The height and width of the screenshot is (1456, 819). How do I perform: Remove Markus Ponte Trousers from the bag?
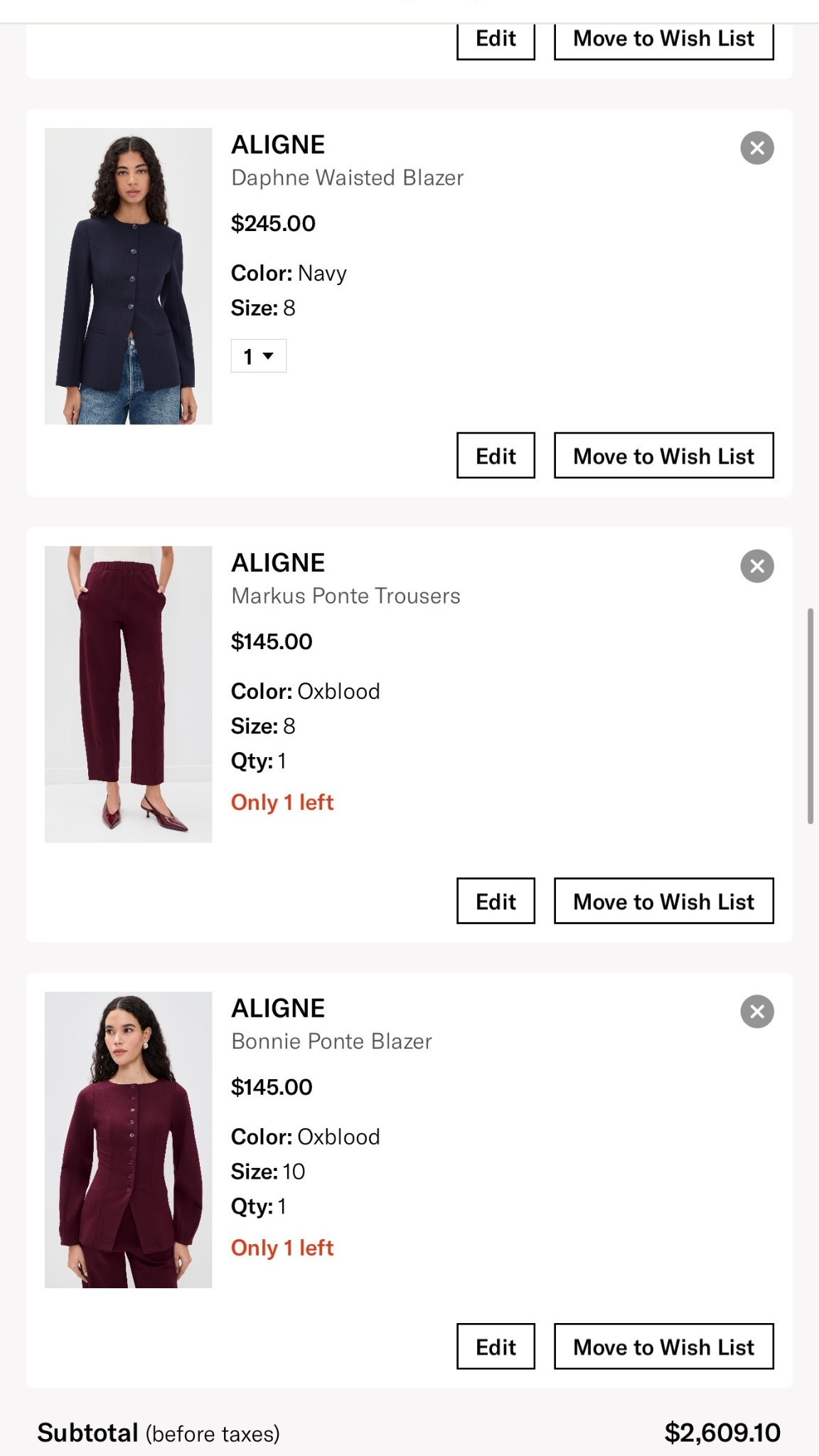757,566
